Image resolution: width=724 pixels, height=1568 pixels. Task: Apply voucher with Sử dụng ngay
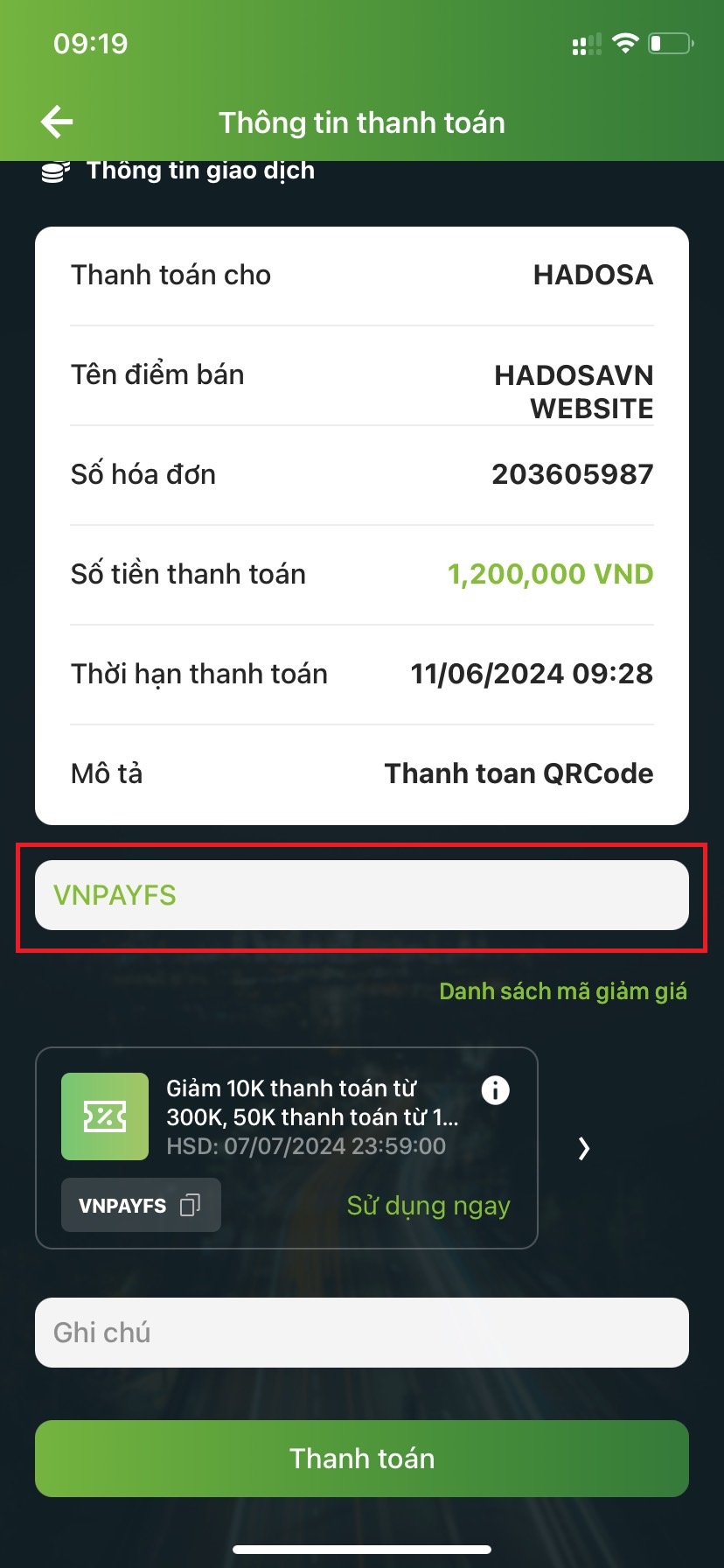point(428,1206)
